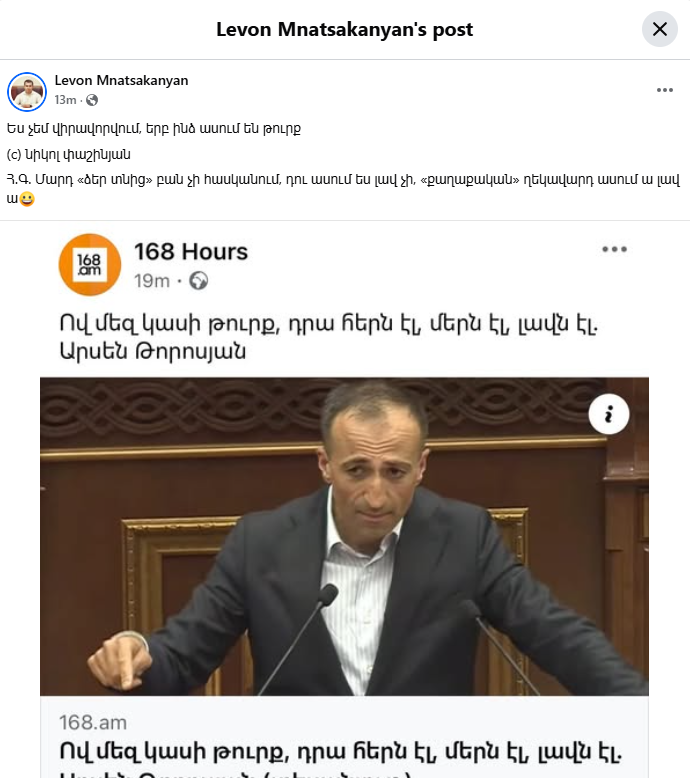Open post options three-dot menu

(x=665, y=90)
